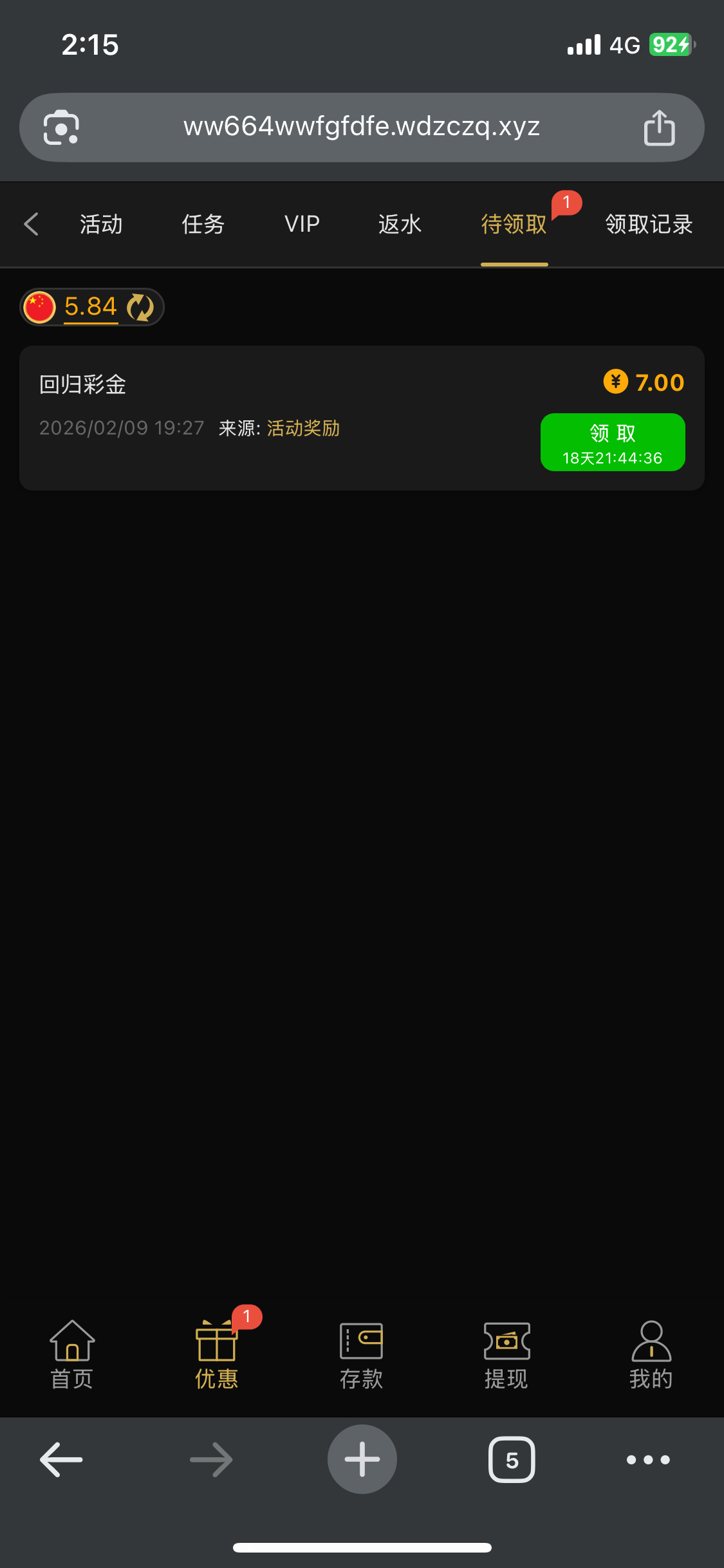Go to 提现 withdrawal page

506,1353
